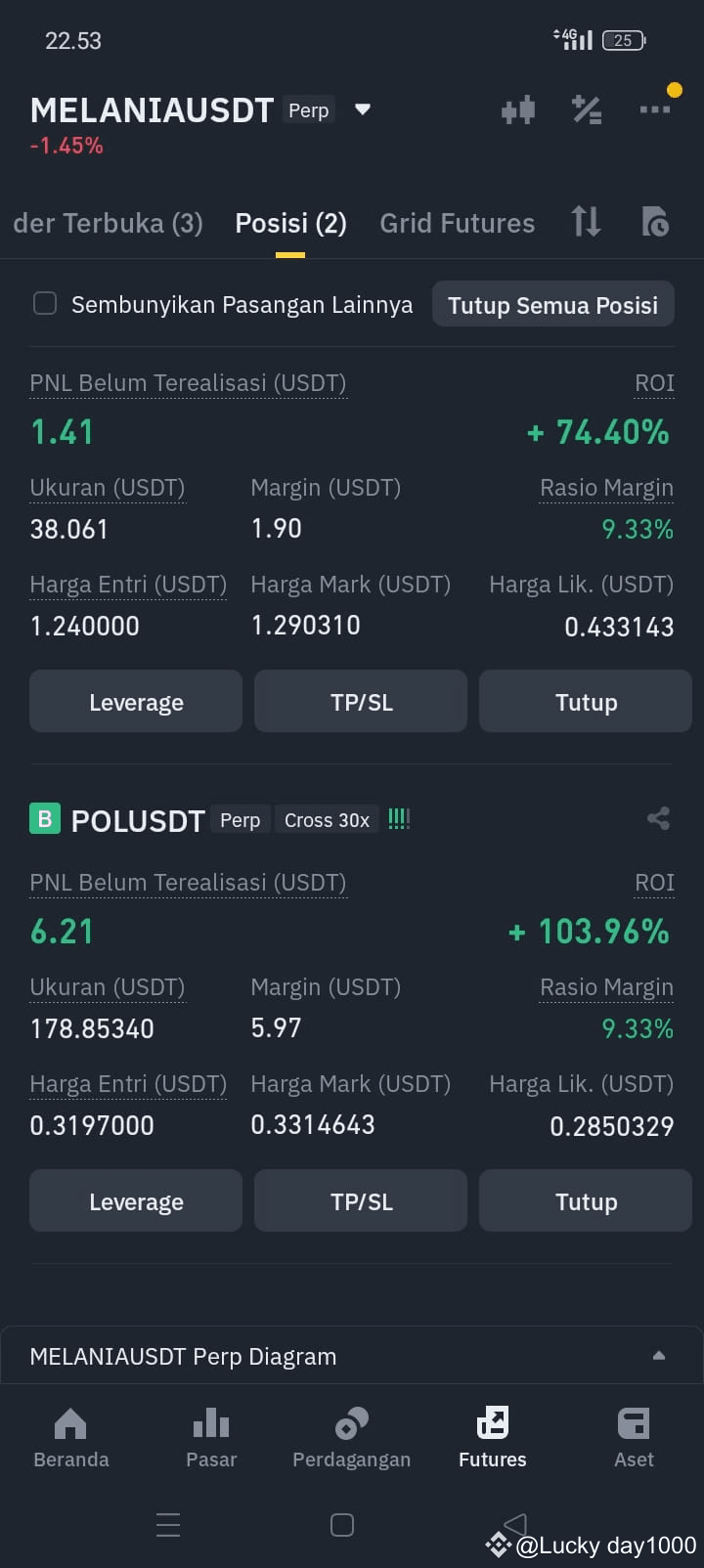Open the order history document icon
704x1568 pixels.
655,222
